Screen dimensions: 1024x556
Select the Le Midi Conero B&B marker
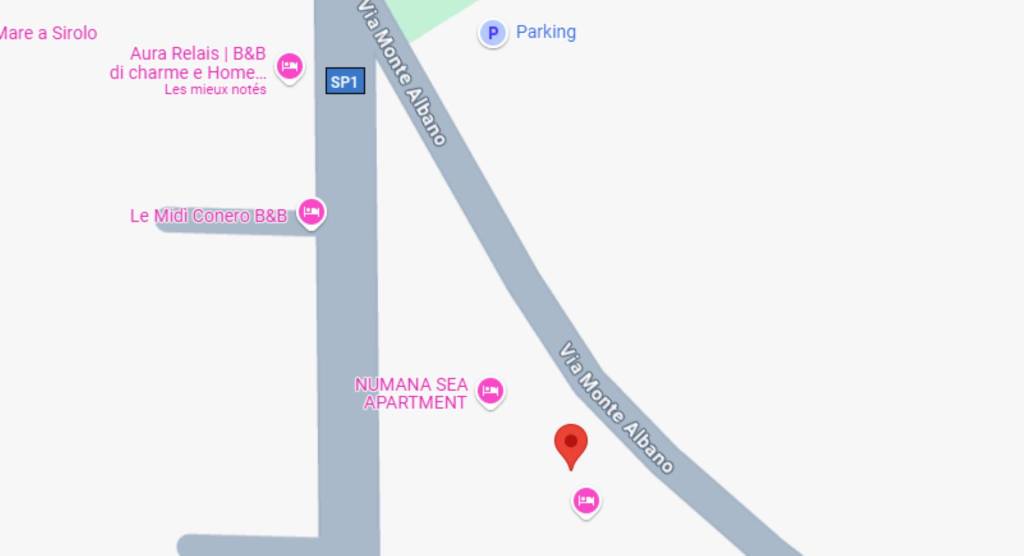point(311,212)
